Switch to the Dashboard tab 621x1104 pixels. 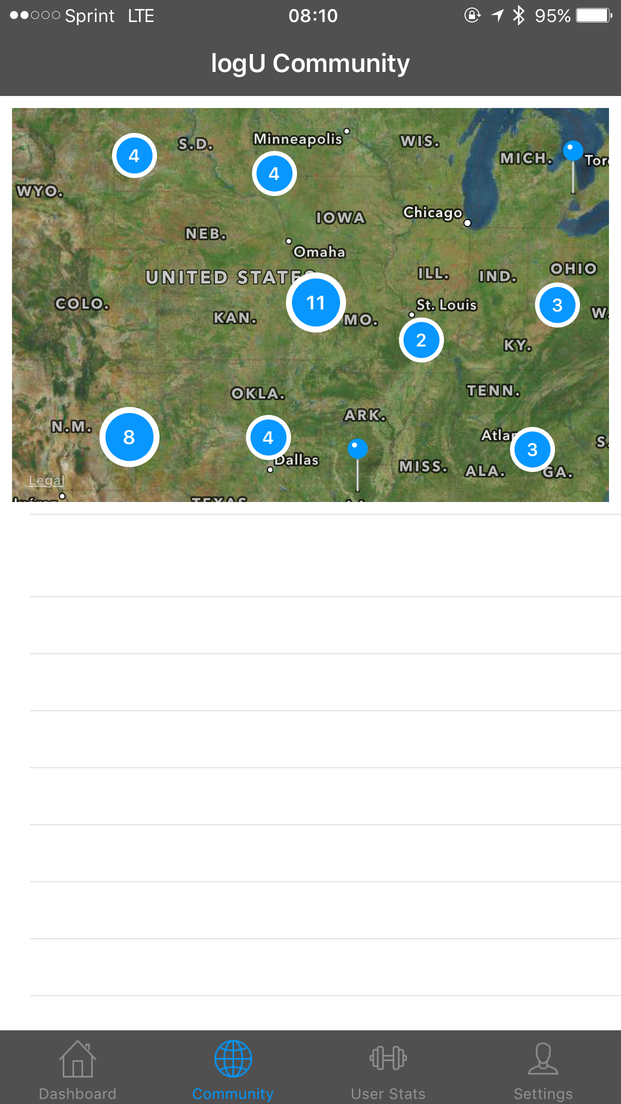[x=77, y=1068]
